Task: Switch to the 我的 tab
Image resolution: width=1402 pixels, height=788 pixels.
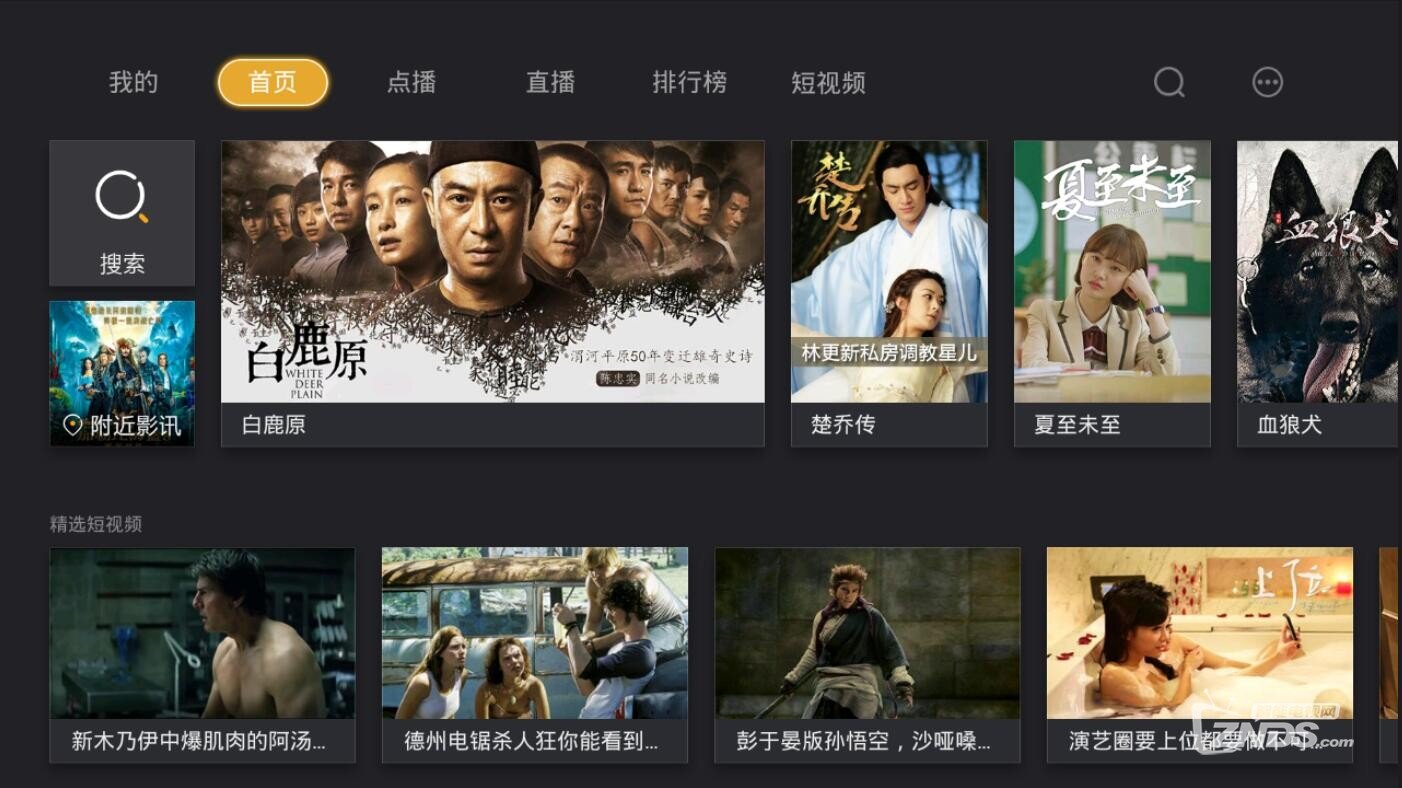Action: point(133,82)
